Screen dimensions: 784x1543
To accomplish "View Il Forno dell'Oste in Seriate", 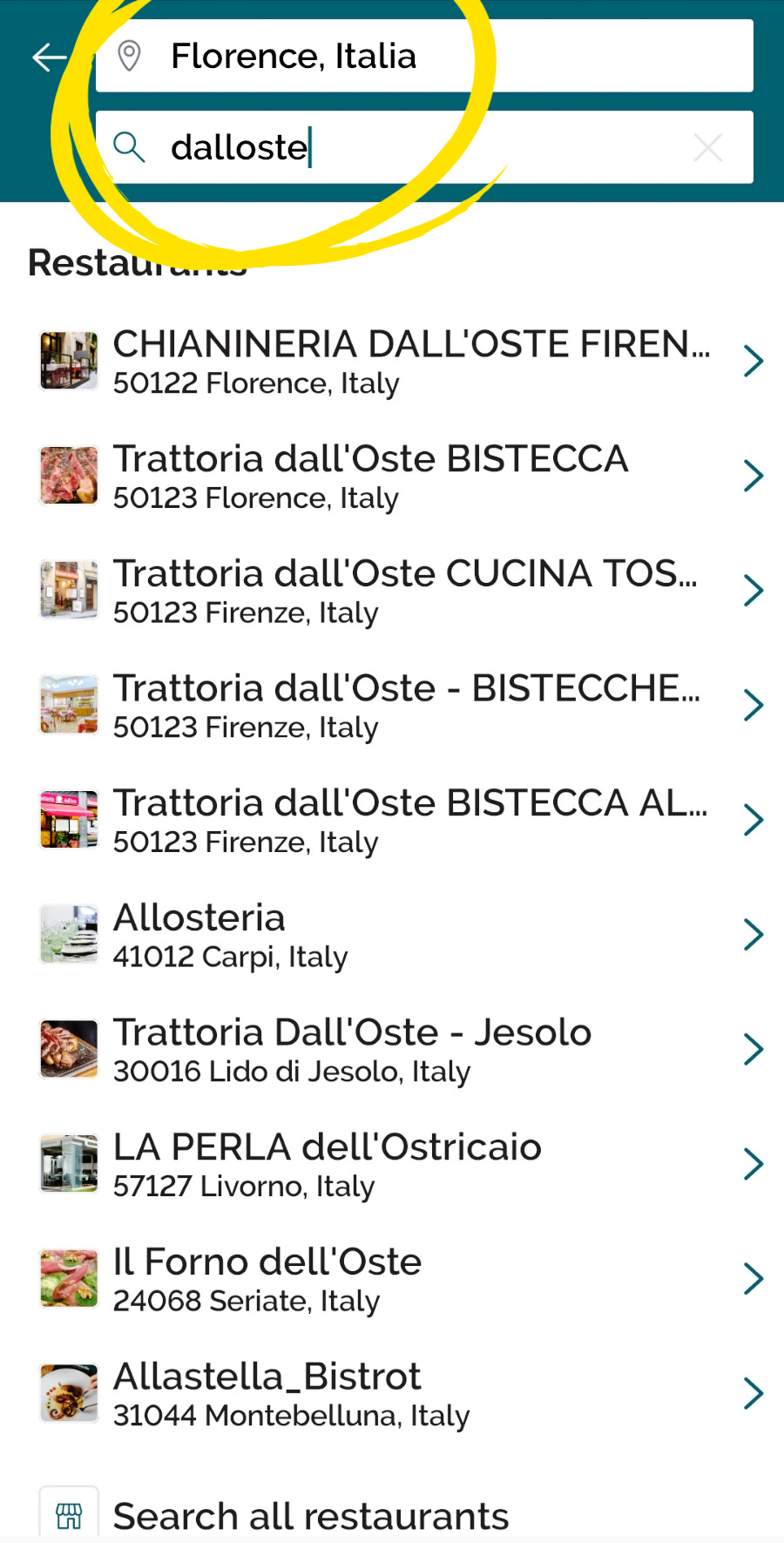I will pyautogui.click(x=401, y=1279).
